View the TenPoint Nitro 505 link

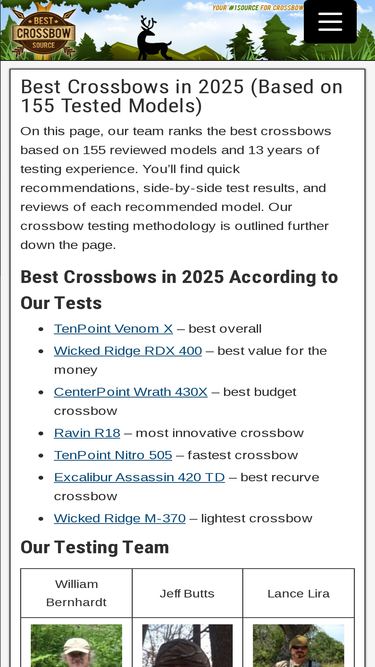(113, 455)
